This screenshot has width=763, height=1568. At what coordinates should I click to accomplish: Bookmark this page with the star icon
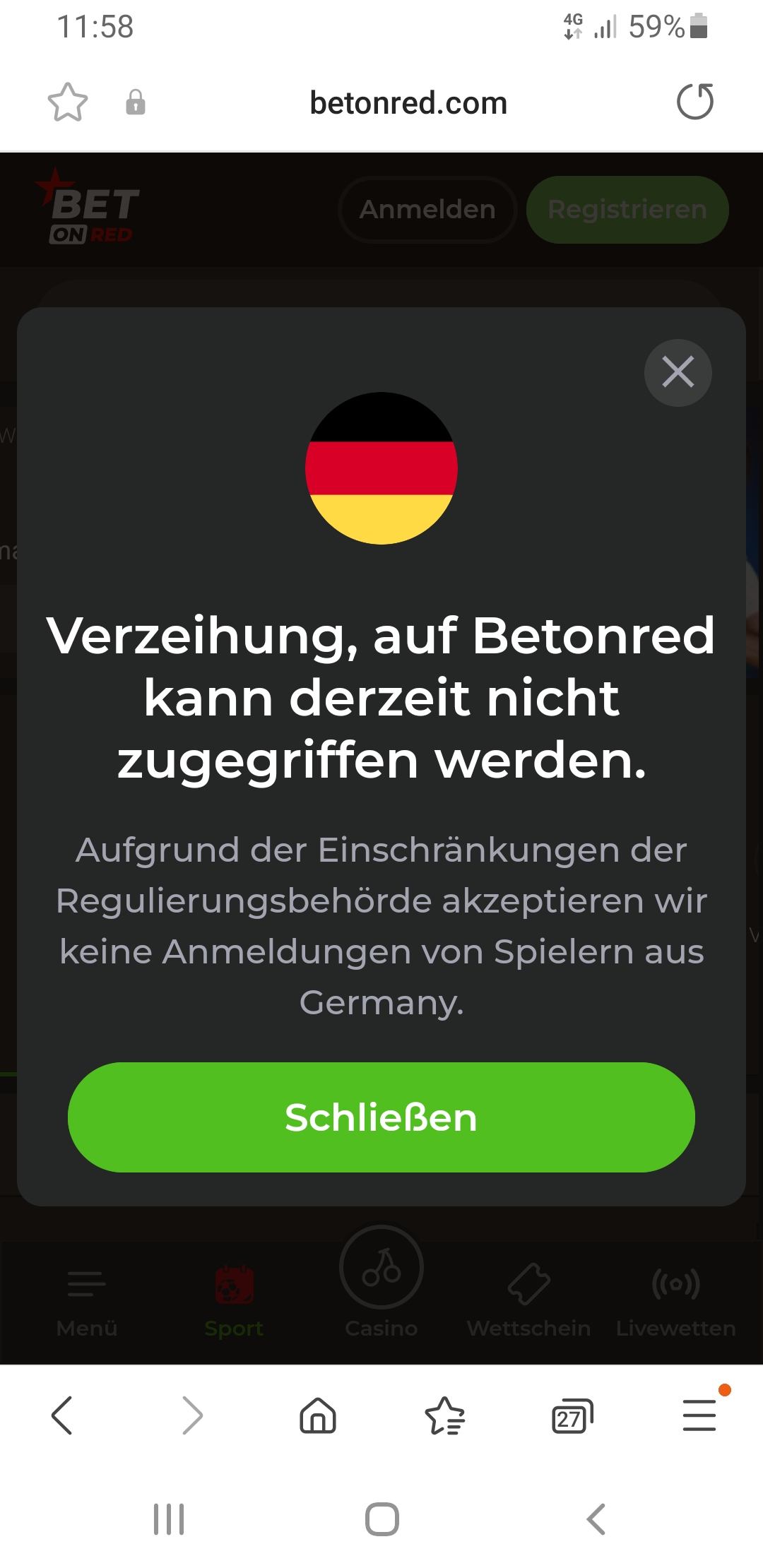pyautogui.click(x=67, y=102)
